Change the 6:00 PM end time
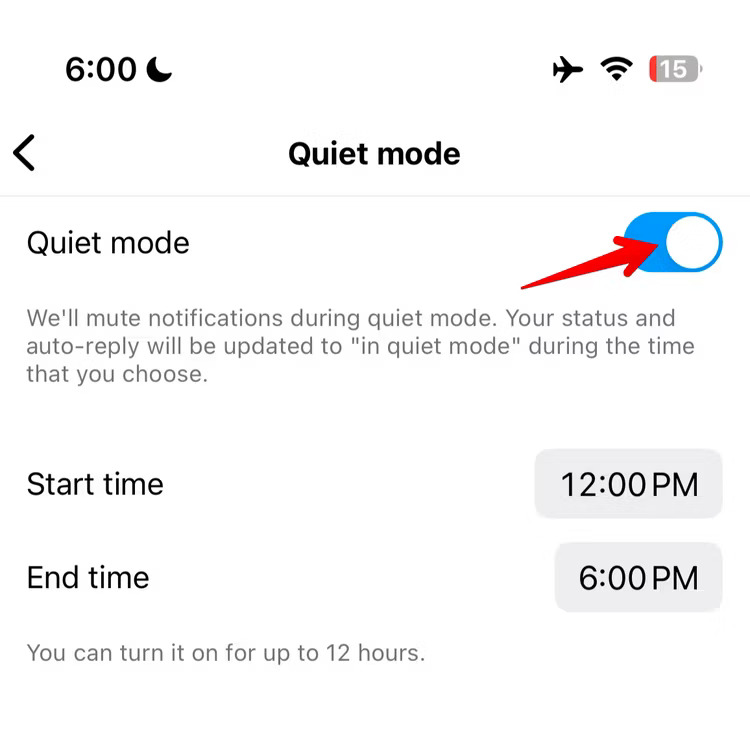 pyautogui.click(x=638, y=578)
